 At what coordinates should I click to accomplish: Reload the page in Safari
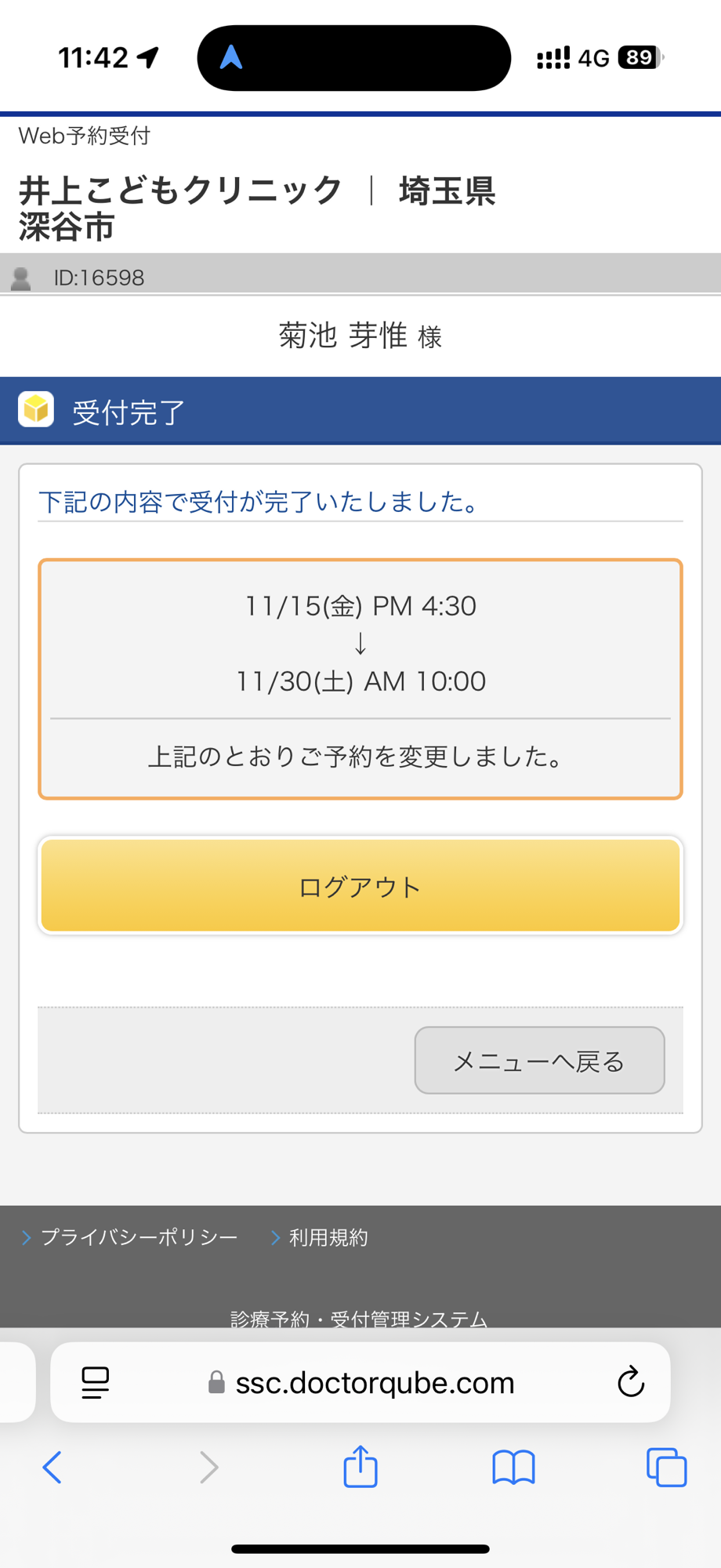[x=630, y=1382]
